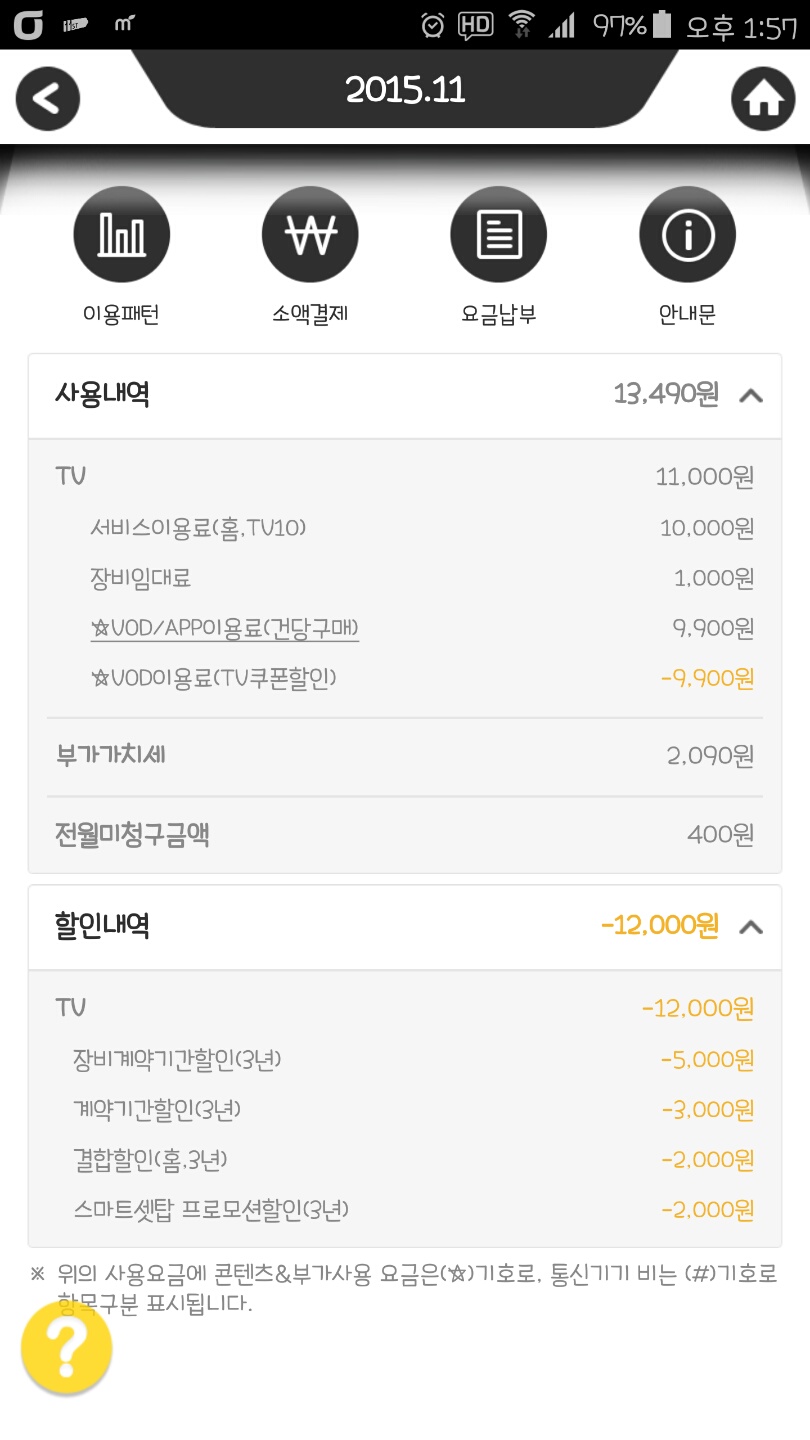
Task: Collapse the 할인내역 section
Action: pyautogui.click(x=750, y=926)
